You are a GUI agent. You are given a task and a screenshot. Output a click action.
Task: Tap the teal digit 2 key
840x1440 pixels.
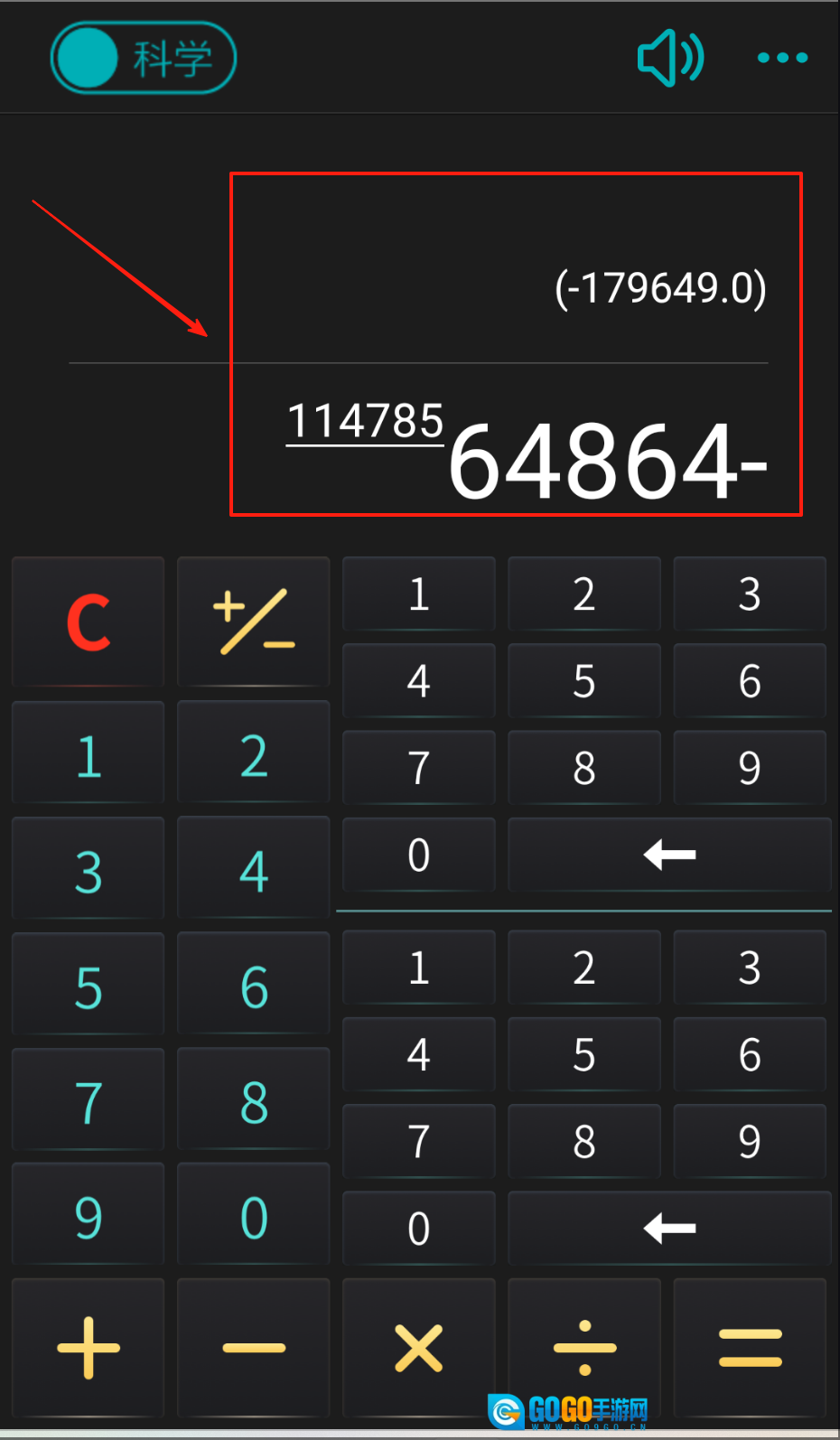[254, 755]
